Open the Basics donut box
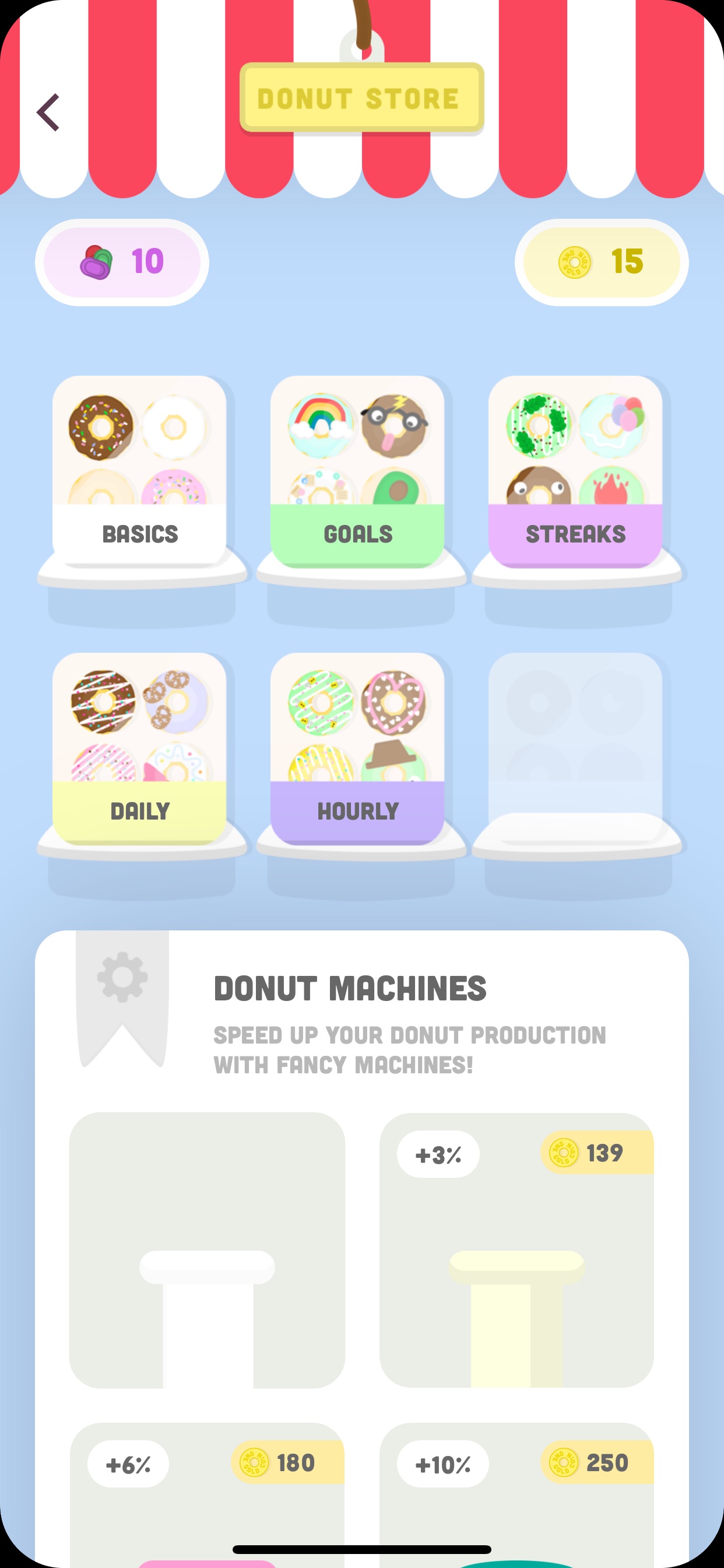 139,471
